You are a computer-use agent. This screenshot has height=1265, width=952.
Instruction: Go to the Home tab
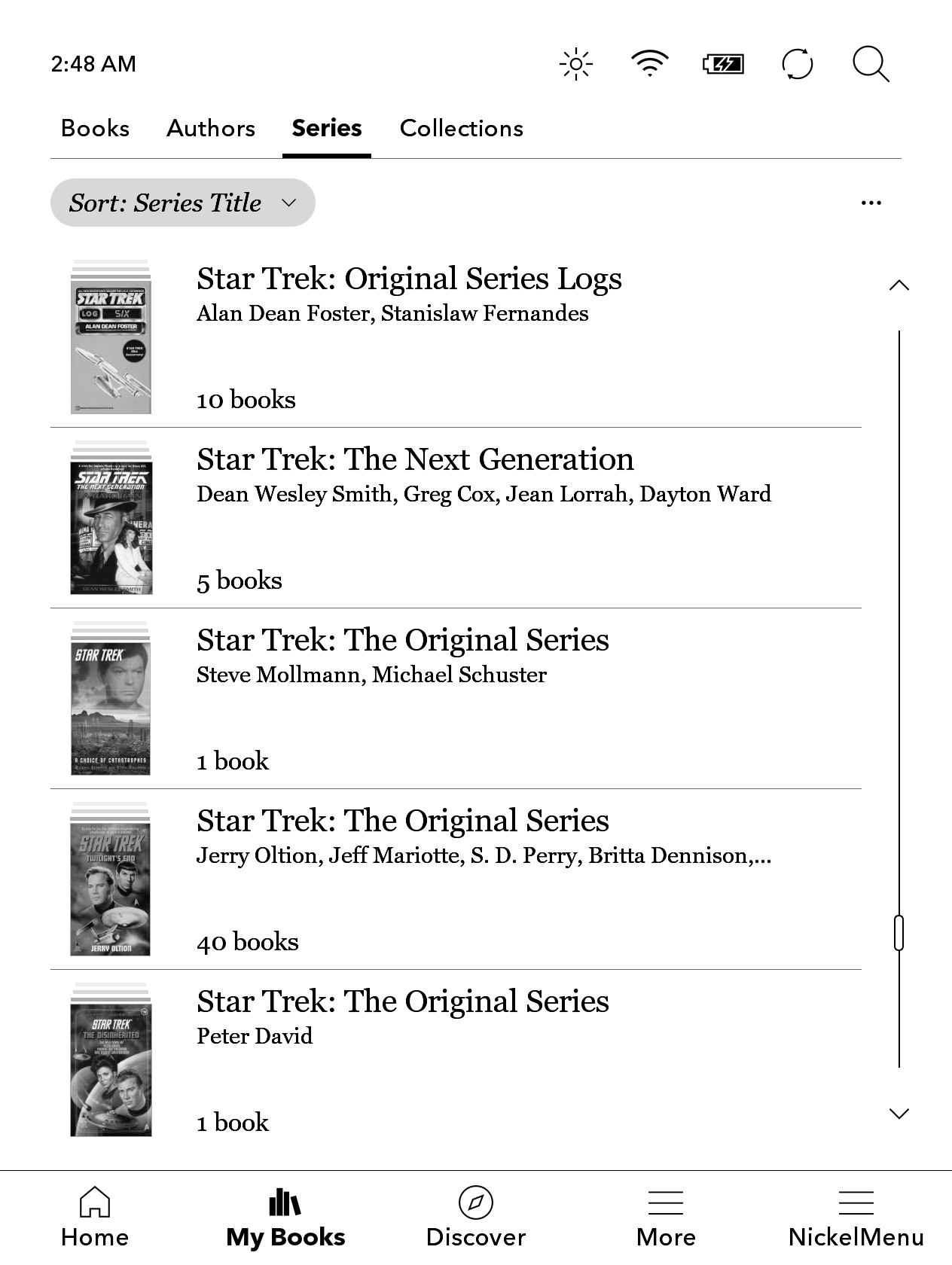tap(95, 1217)
